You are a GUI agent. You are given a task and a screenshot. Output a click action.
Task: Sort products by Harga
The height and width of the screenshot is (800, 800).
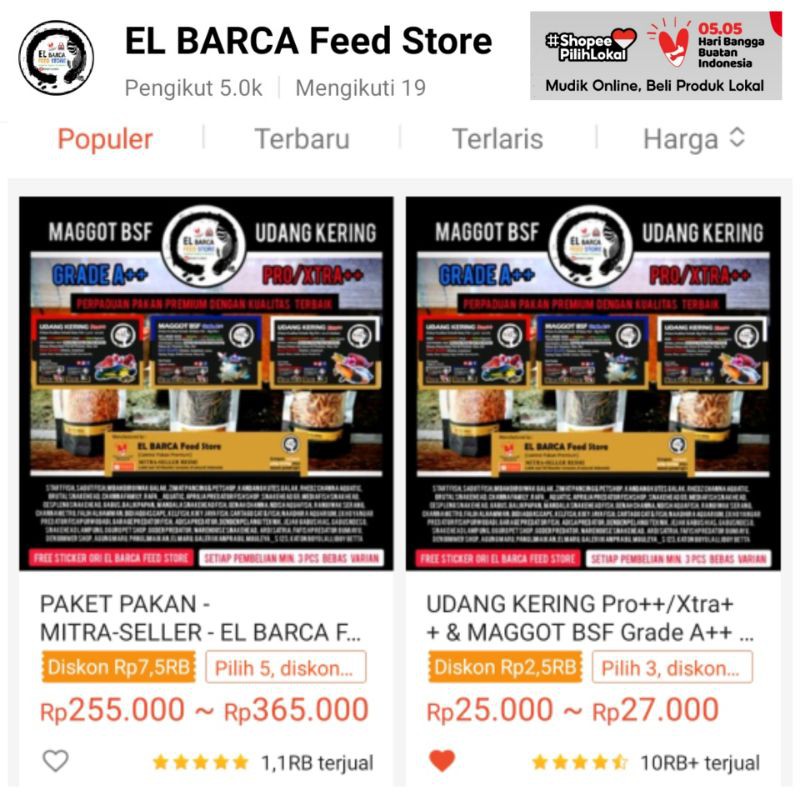694,138
